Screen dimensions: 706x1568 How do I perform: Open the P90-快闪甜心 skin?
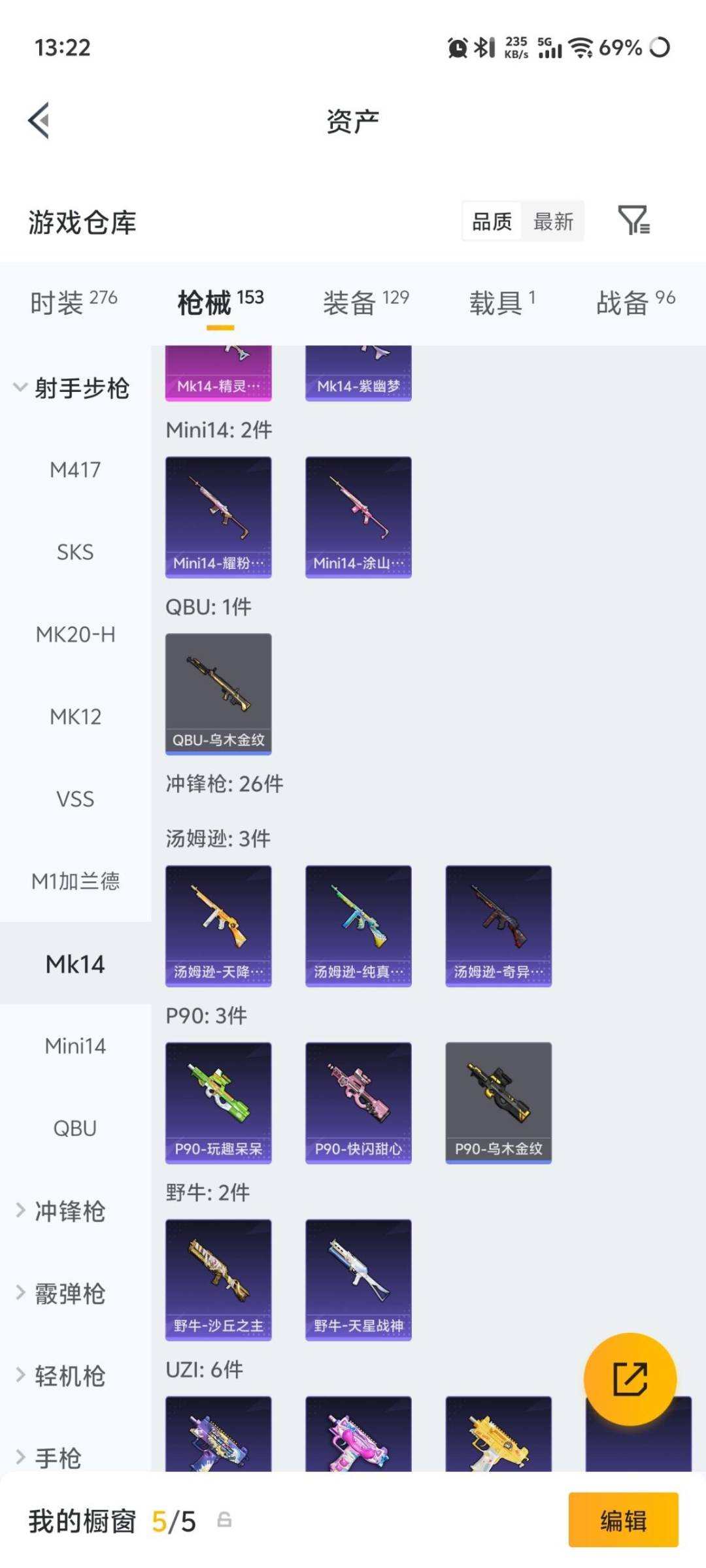pos(358,1103)
